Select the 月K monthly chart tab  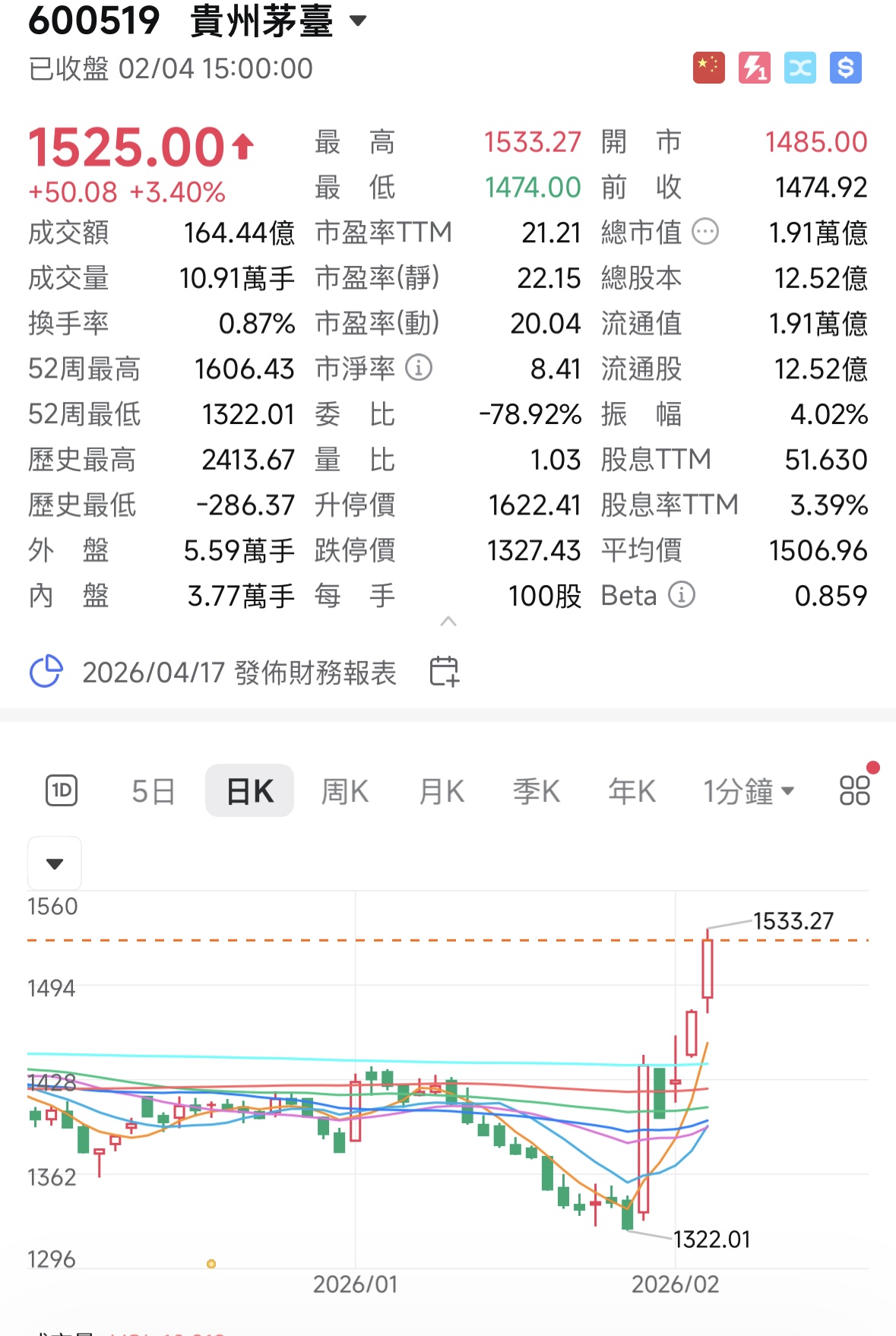coord(440,790)
